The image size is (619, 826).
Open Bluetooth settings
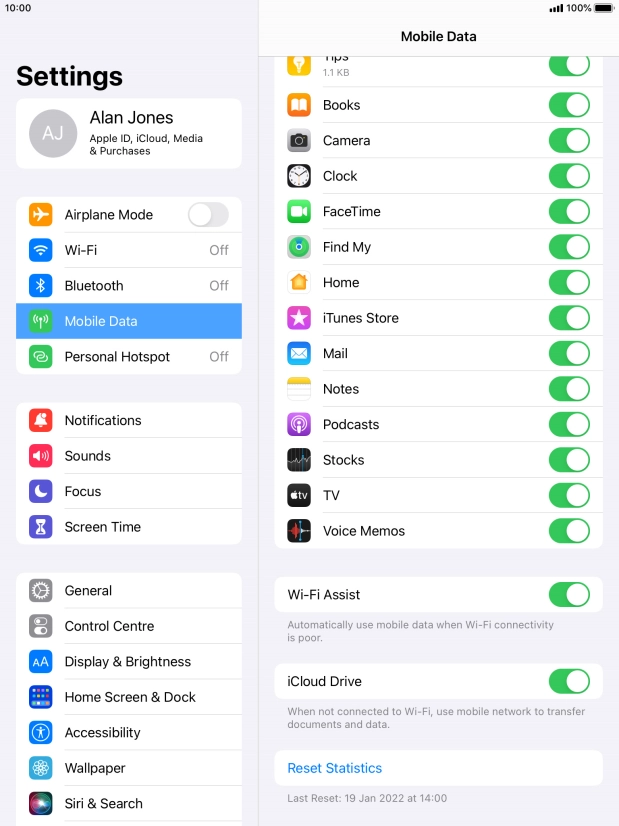coord(128,285)
